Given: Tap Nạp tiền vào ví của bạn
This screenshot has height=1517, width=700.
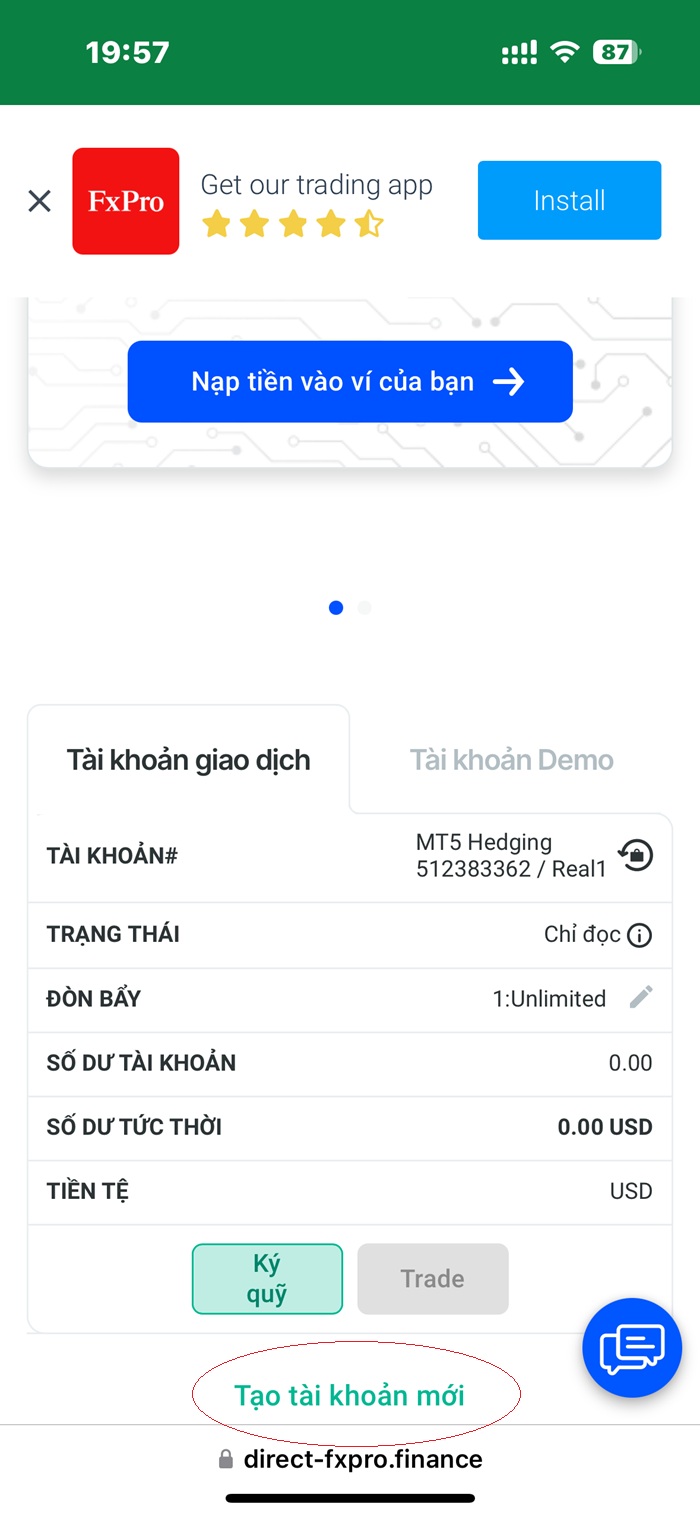Looking at the screenshot, I should coord(350,381).
